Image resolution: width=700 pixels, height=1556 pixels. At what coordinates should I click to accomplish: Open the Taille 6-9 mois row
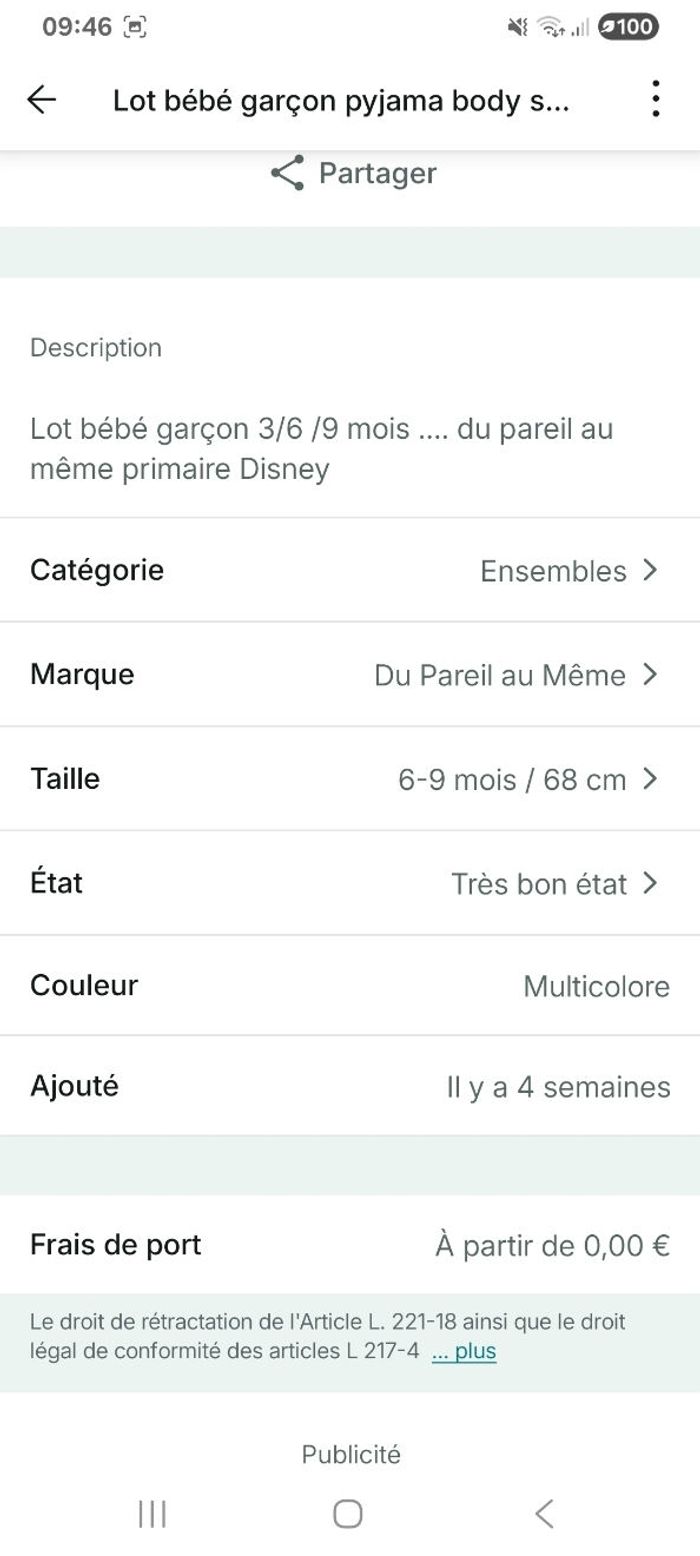(x=350, y=779)
